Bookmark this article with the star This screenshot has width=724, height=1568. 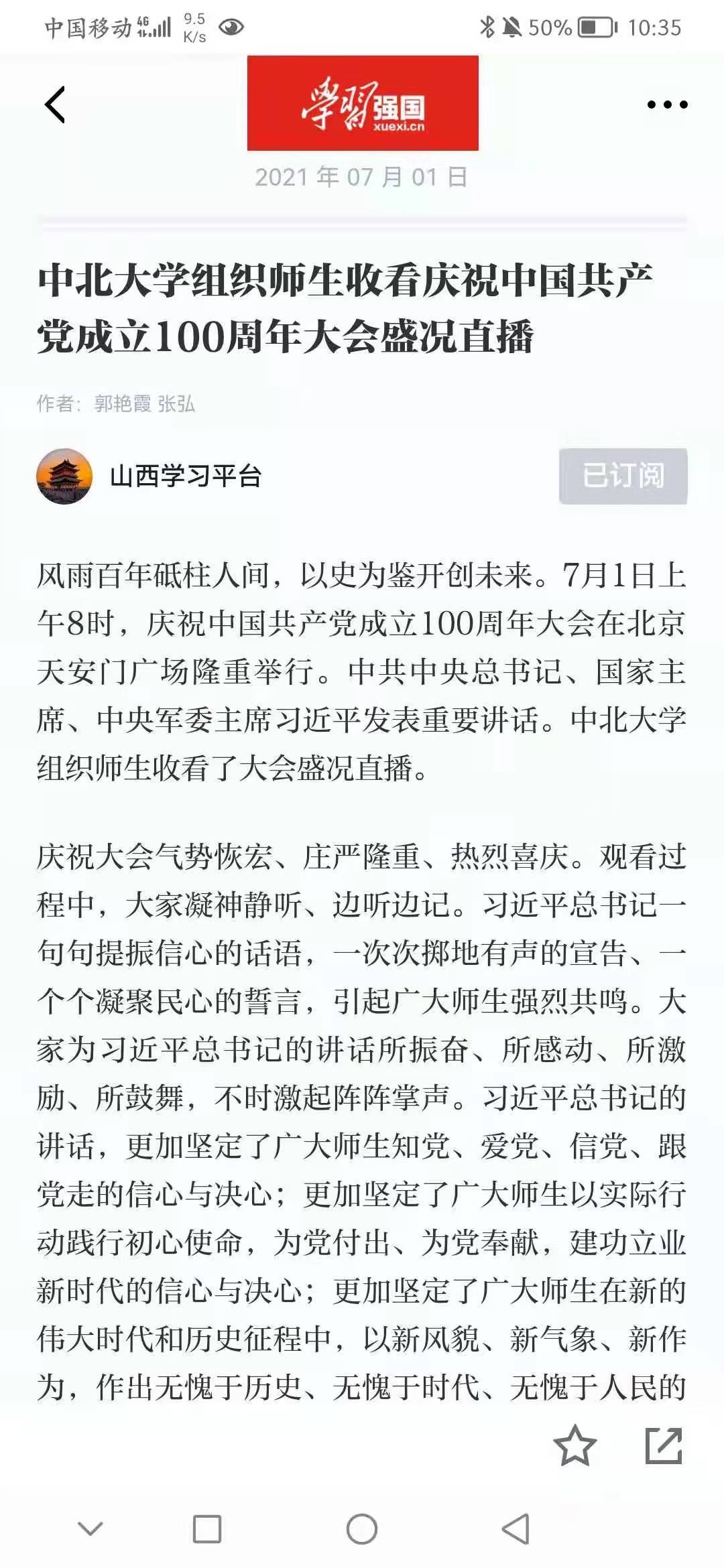[575, 1445]
